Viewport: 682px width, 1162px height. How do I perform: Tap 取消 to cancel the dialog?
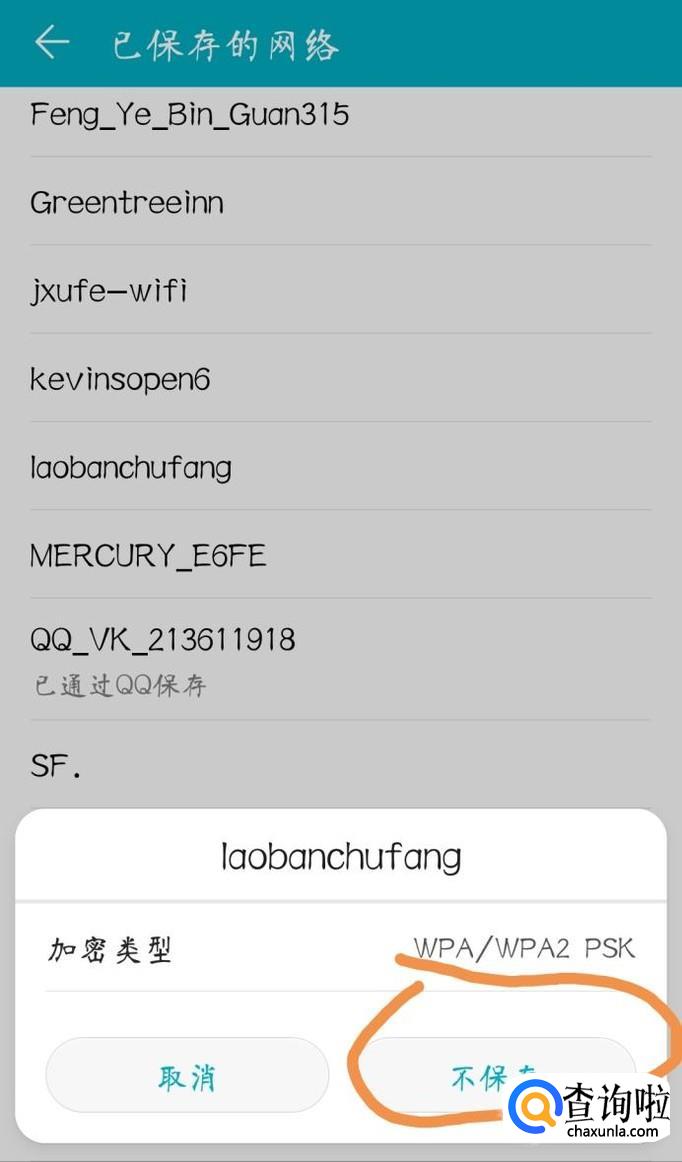point(187,1075)
